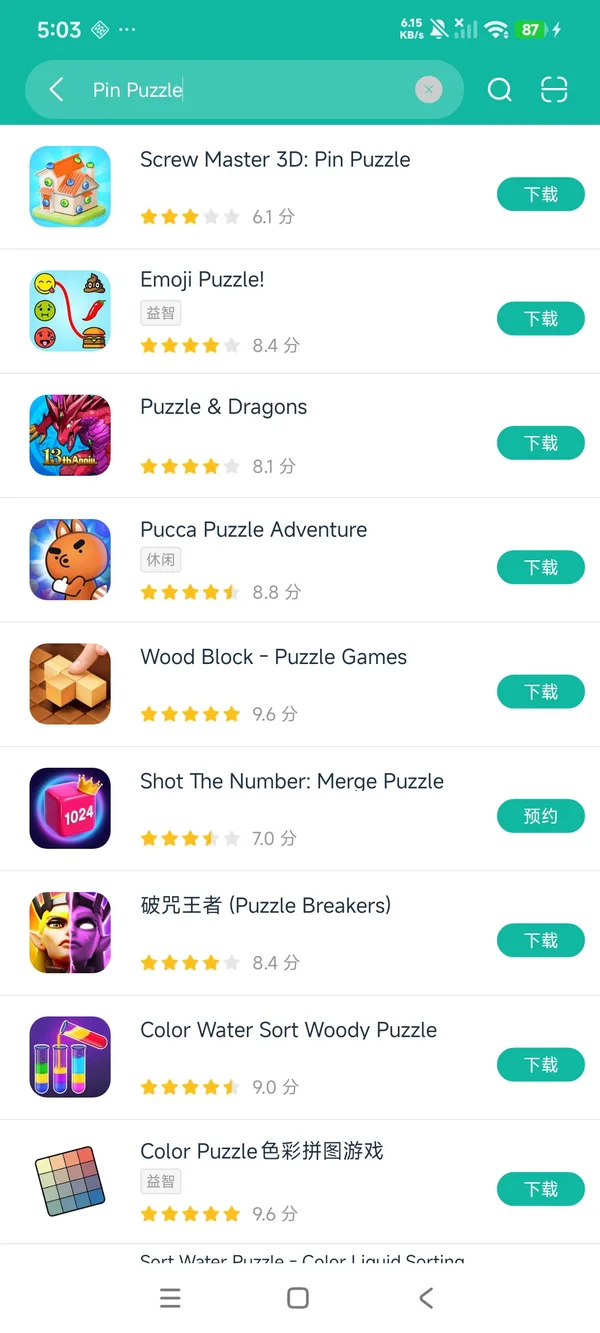This screenshot has width=600, height=1333.
Task: Download Color Puzzle 色彩拼图游戏
Action: (541, 1189)
